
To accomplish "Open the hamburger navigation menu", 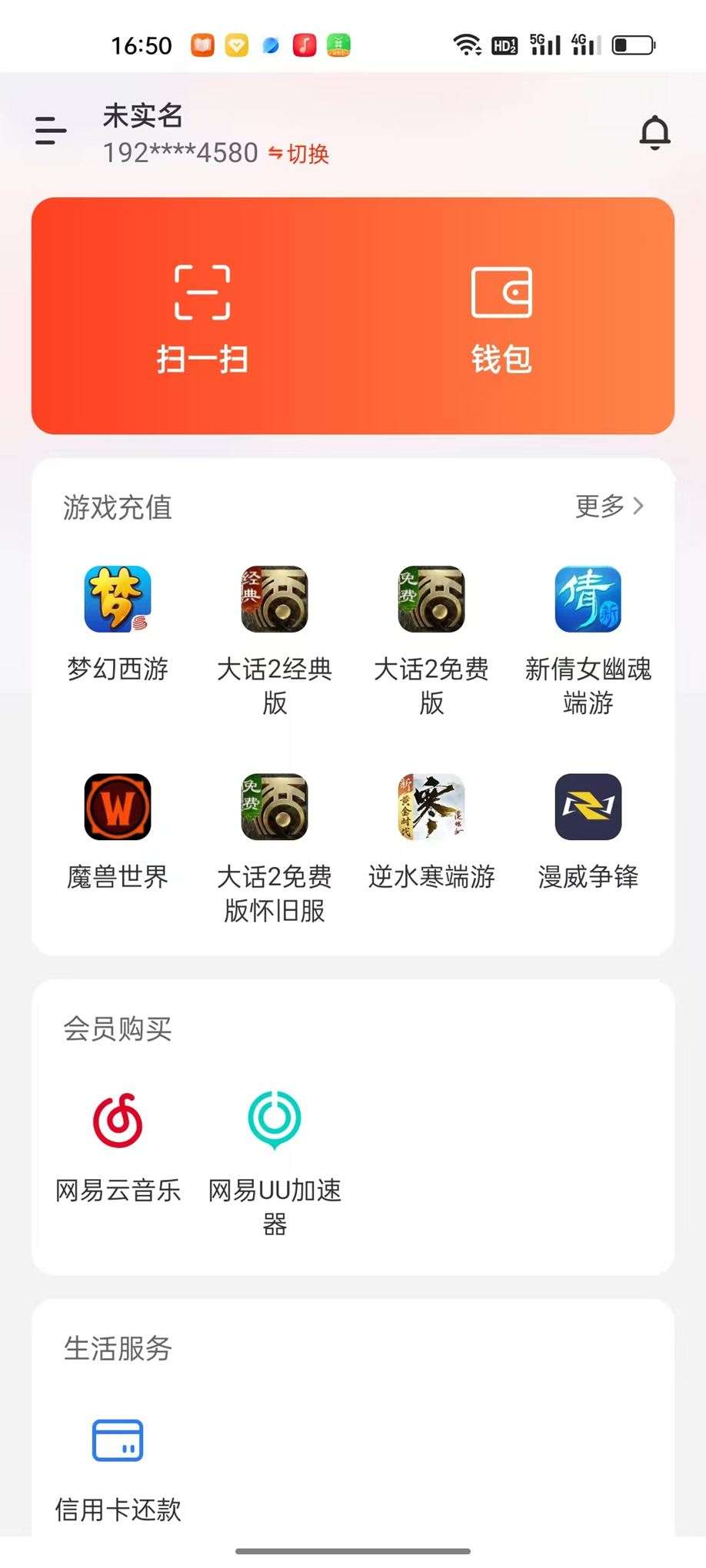I will [49, 131].
